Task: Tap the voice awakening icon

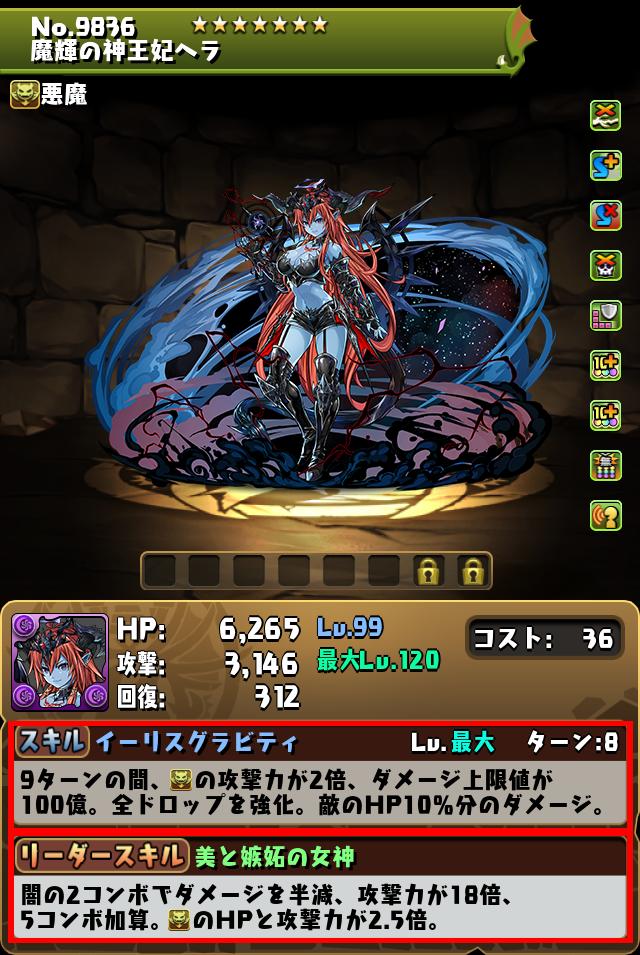Action: pos(606,514)
